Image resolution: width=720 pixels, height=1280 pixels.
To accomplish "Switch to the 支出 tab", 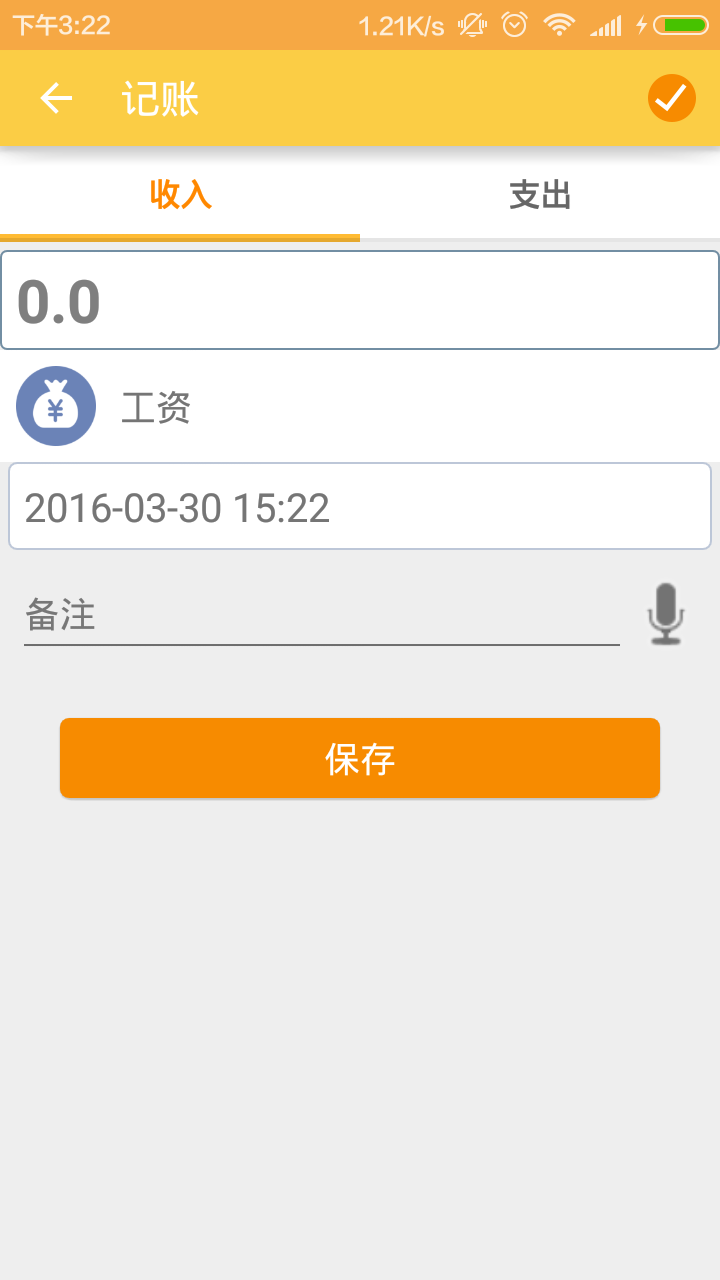I will click(540, 195).
